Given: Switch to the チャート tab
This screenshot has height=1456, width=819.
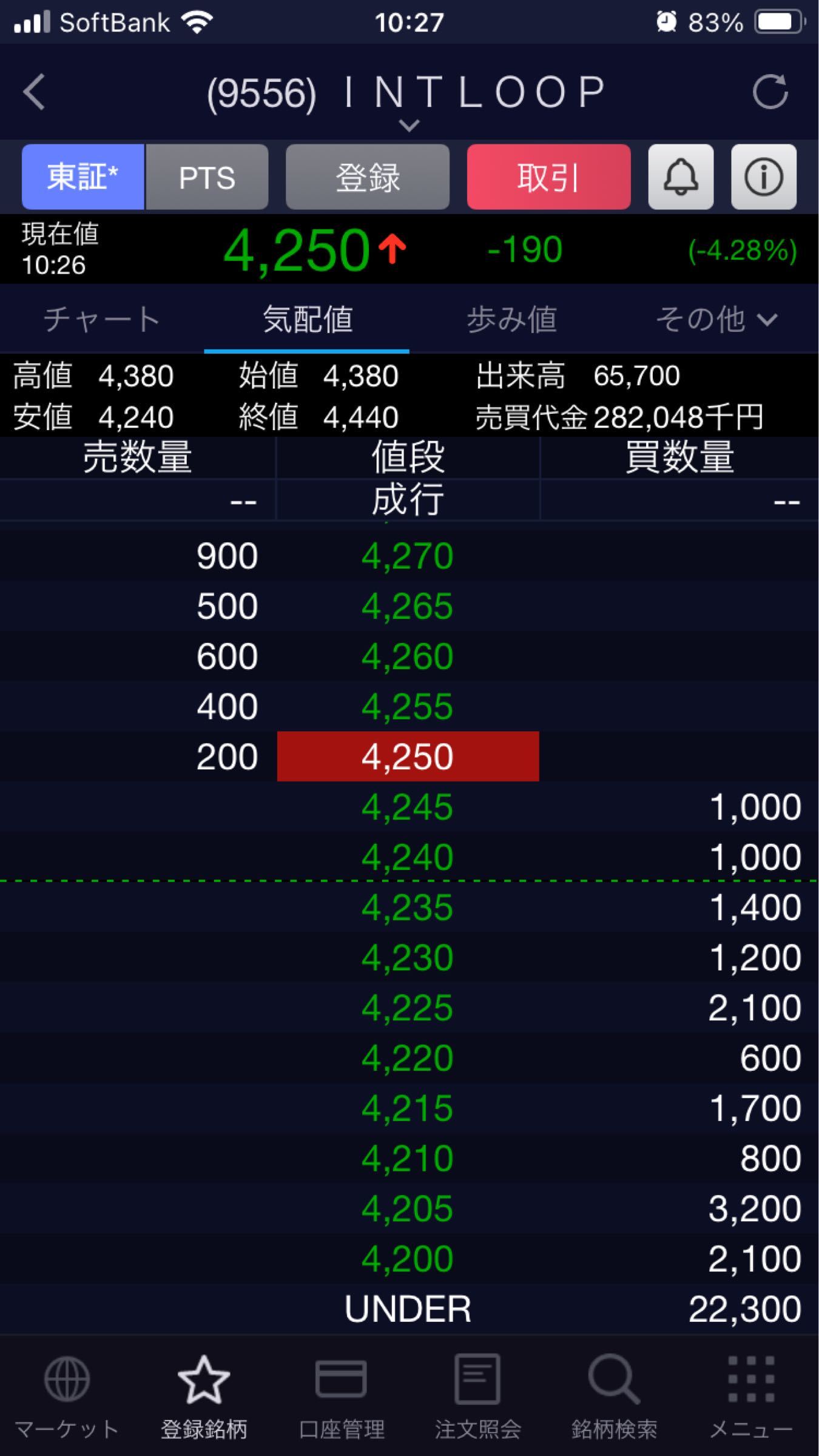Looking at the screenshot, I should coord(102,319).
